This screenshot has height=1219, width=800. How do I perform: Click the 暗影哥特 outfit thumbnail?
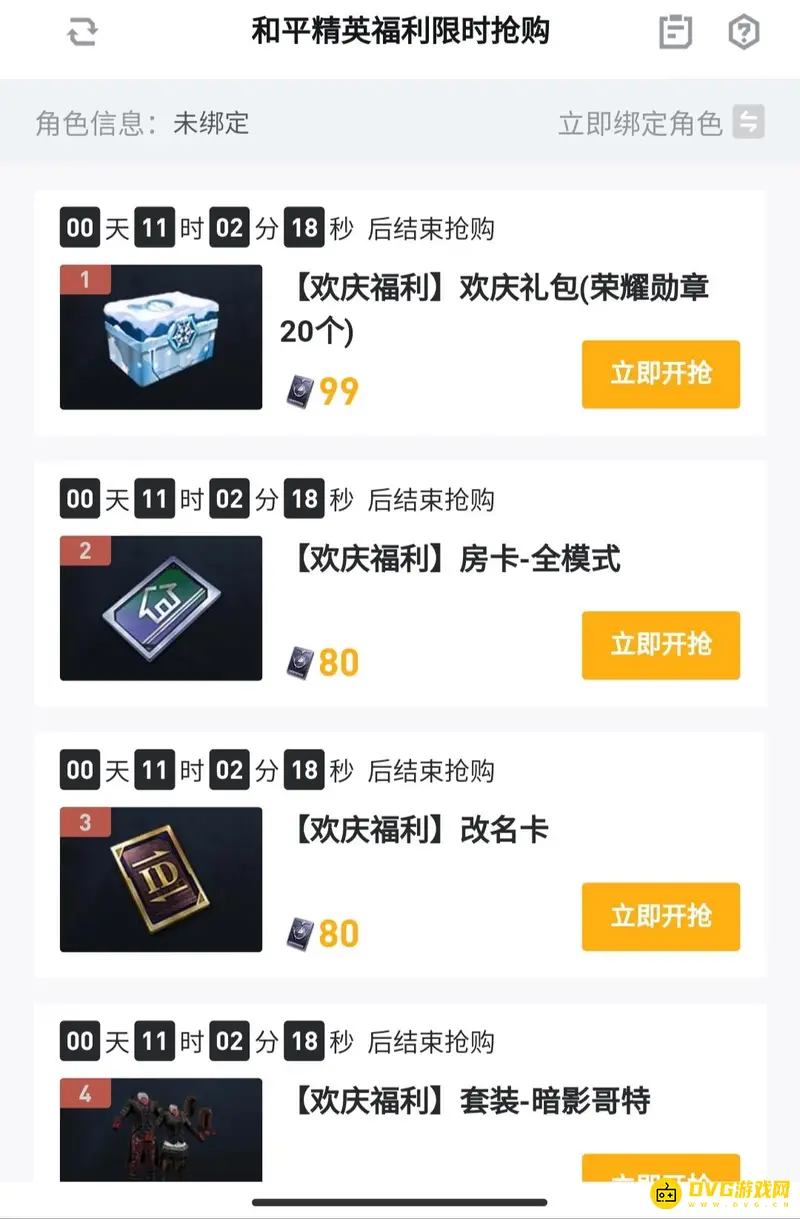coord(160,1130)
